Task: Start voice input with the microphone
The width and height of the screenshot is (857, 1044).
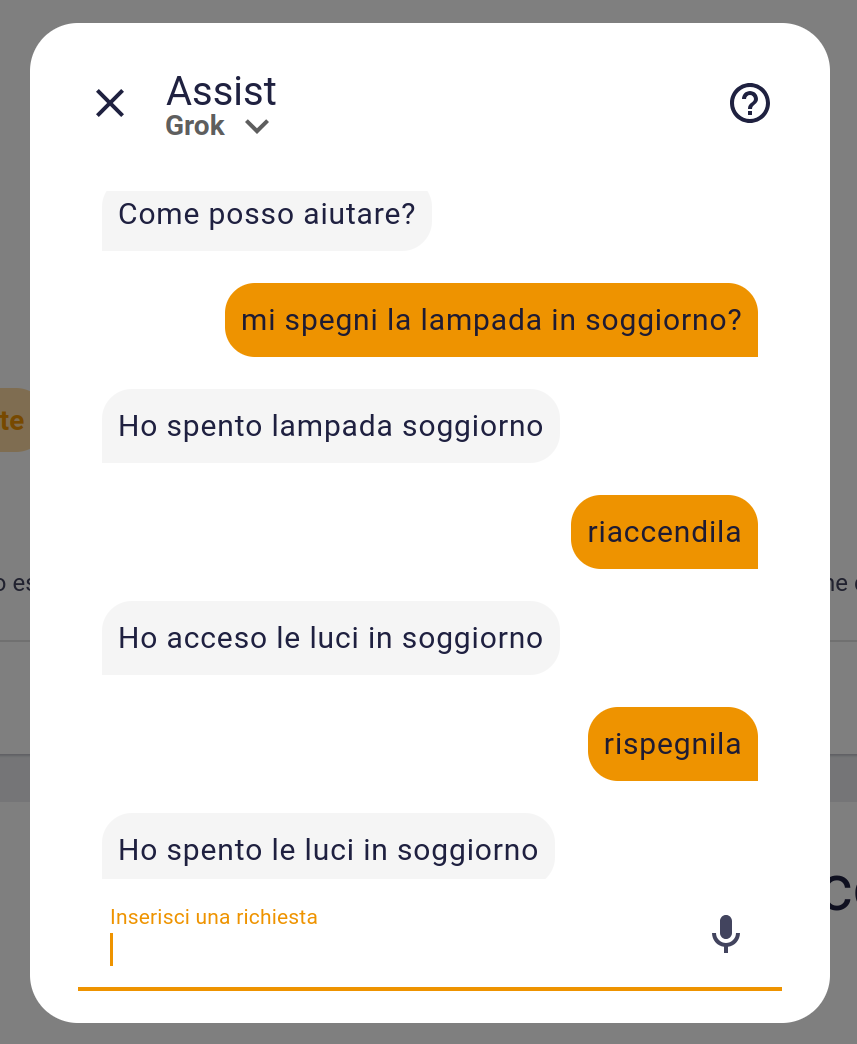Action: 726,934
